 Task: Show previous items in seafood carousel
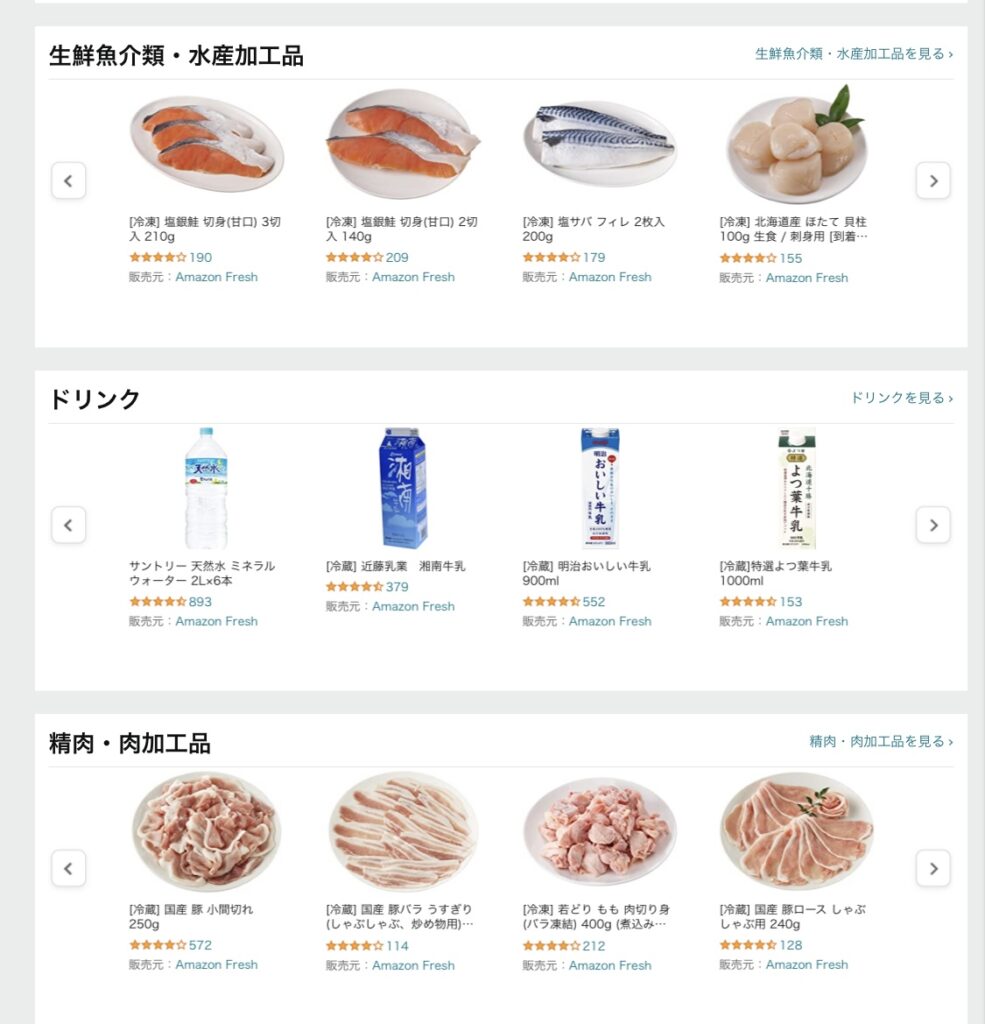tap(68, 181)
